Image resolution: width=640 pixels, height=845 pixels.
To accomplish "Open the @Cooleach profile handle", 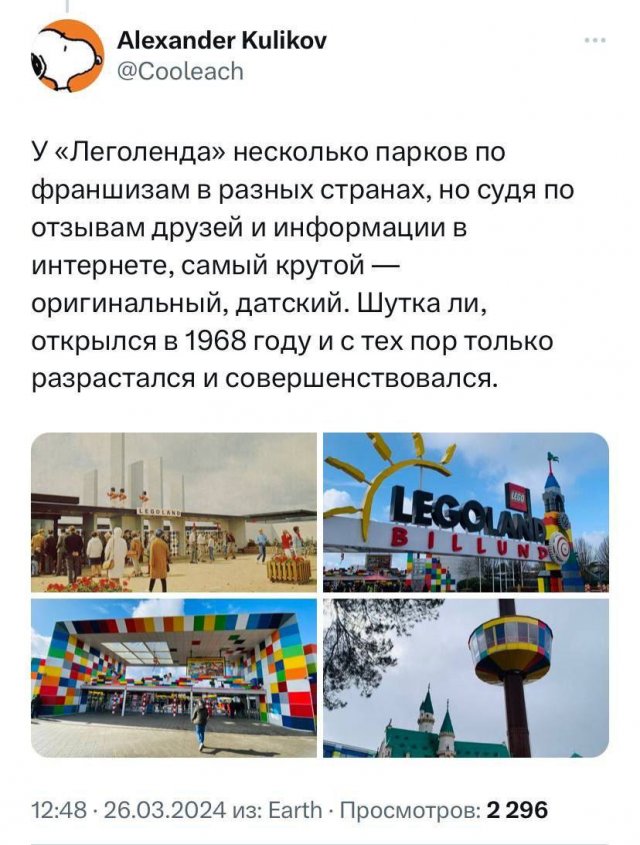I will (180, 73).
